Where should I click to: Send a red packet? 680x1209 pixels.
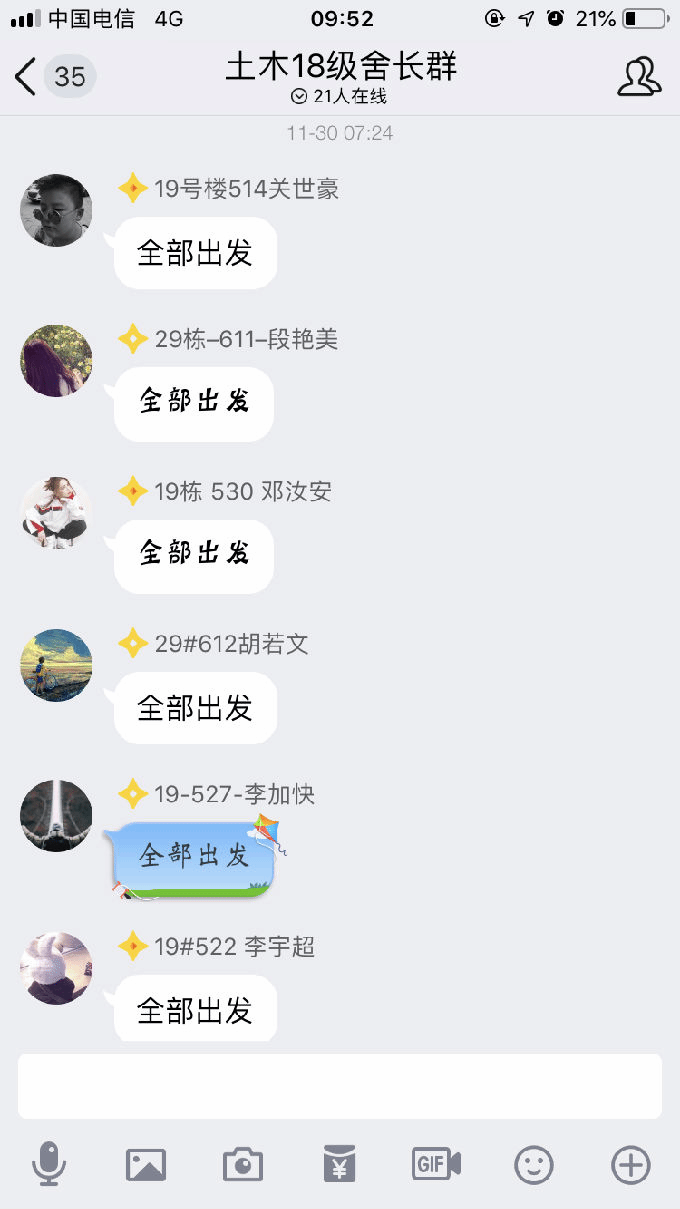340,1164
